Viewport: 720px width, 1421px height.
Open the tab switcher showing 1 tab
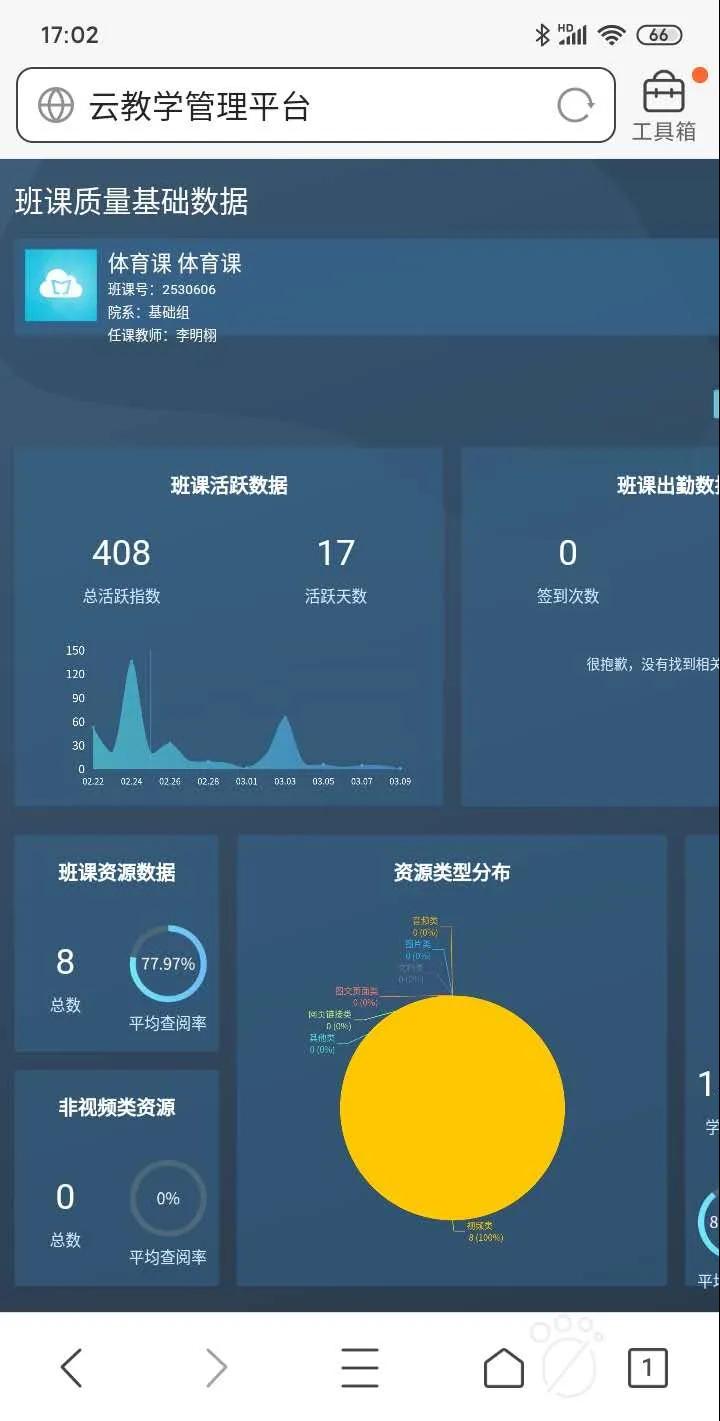(647, 1367)
